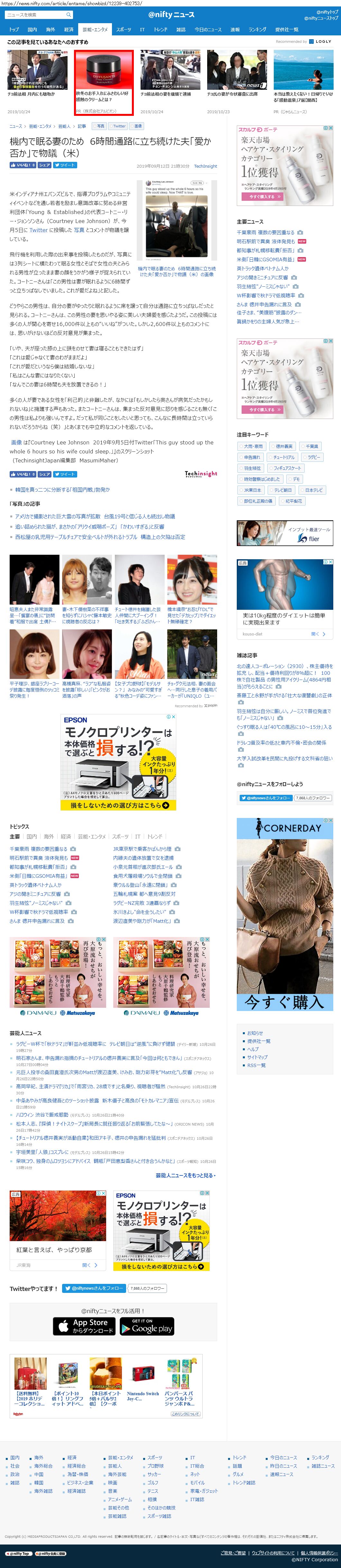Select the ランキング tab

(258, 29)
